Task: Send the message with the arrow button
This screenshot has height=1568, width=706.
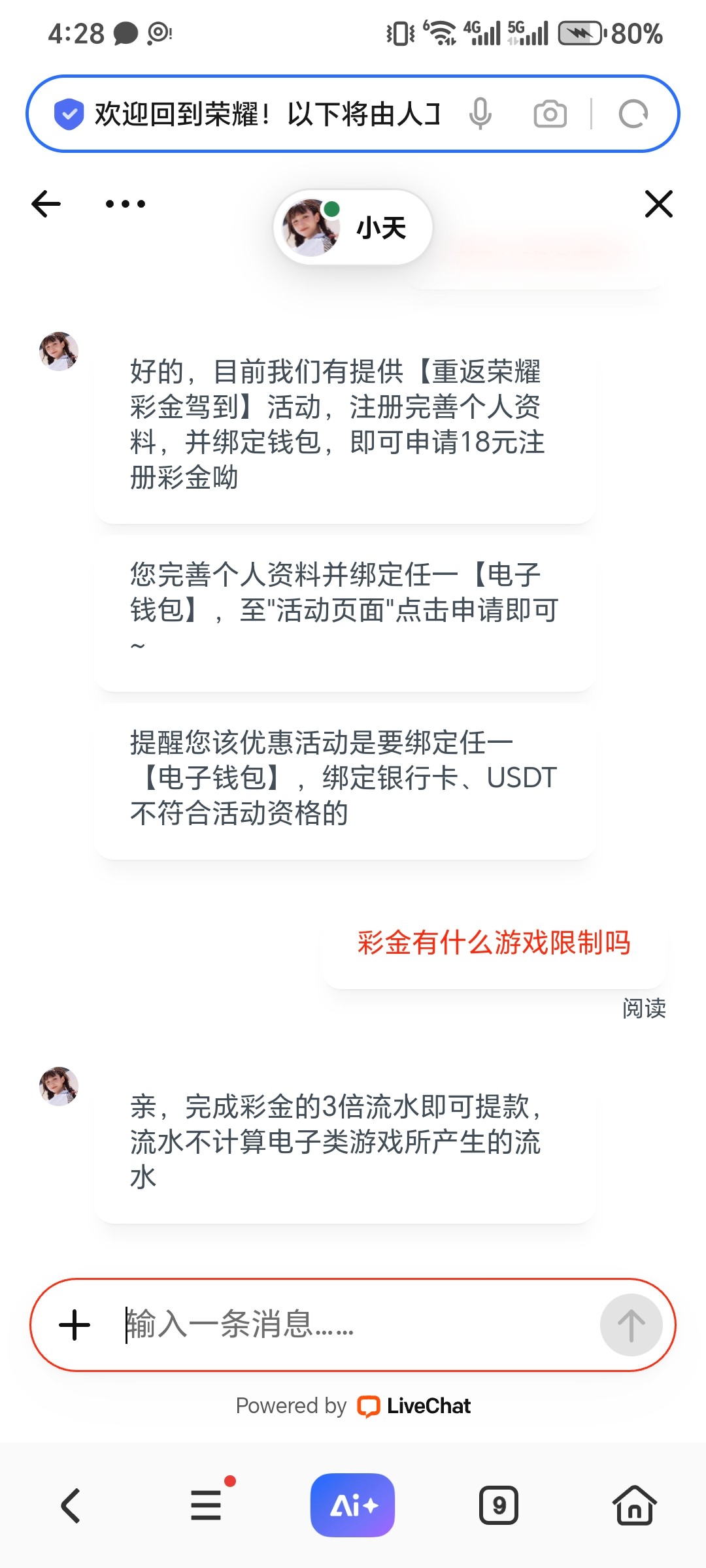Action: [631, 1325]
